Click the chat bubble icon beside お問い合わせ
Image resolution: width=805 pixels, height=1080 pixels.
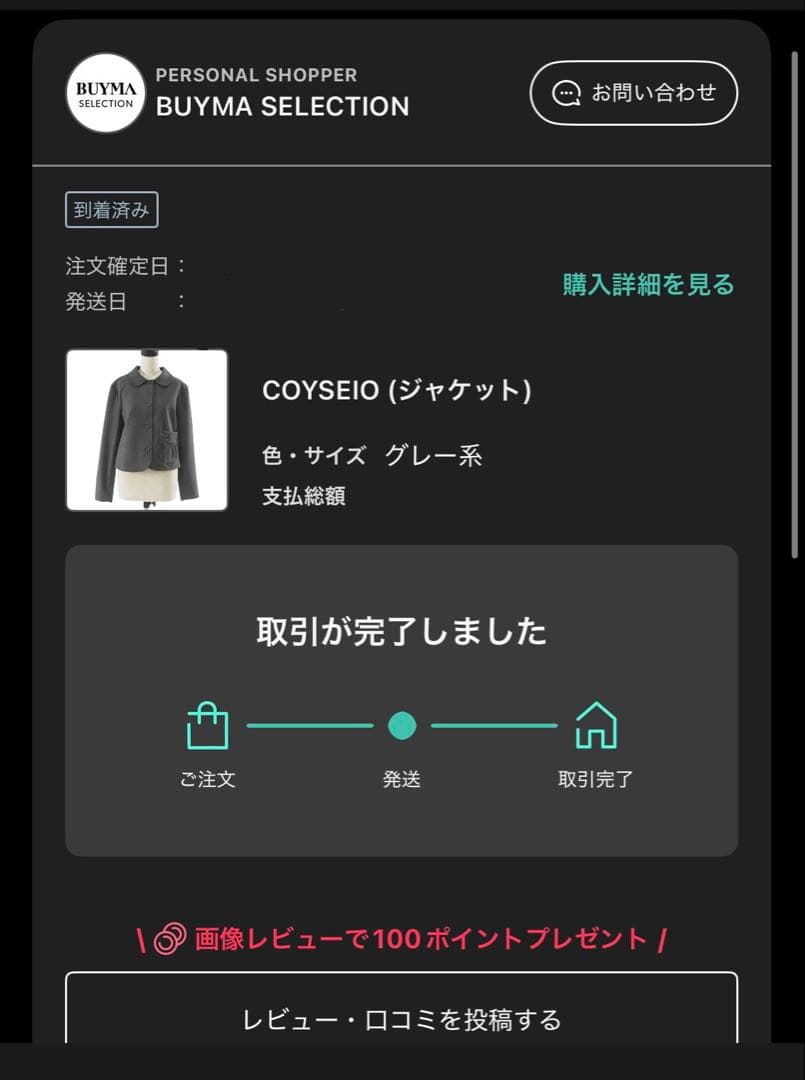click(x=568, y=92)
